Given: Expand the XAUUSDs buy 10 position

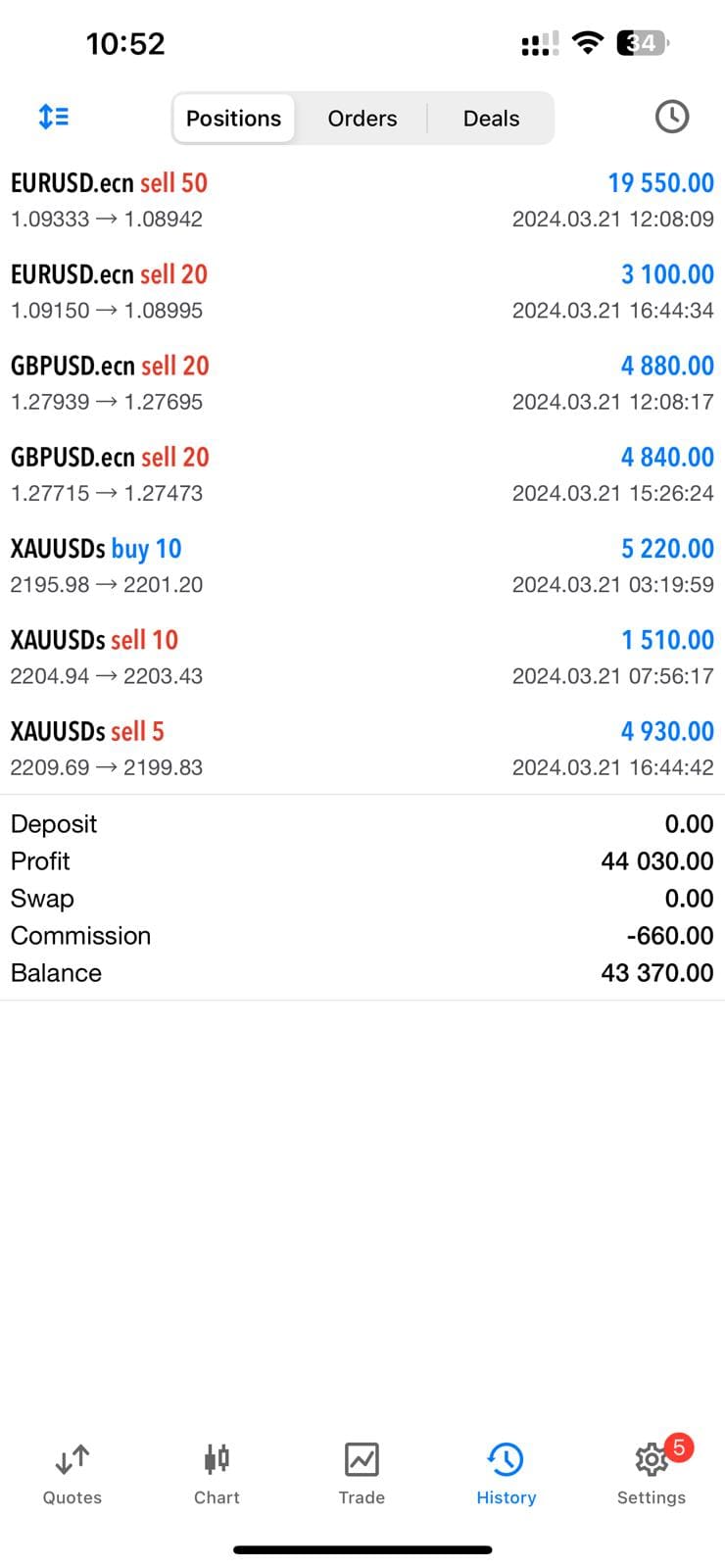Looking at the screenshot, I should (362, 565).
